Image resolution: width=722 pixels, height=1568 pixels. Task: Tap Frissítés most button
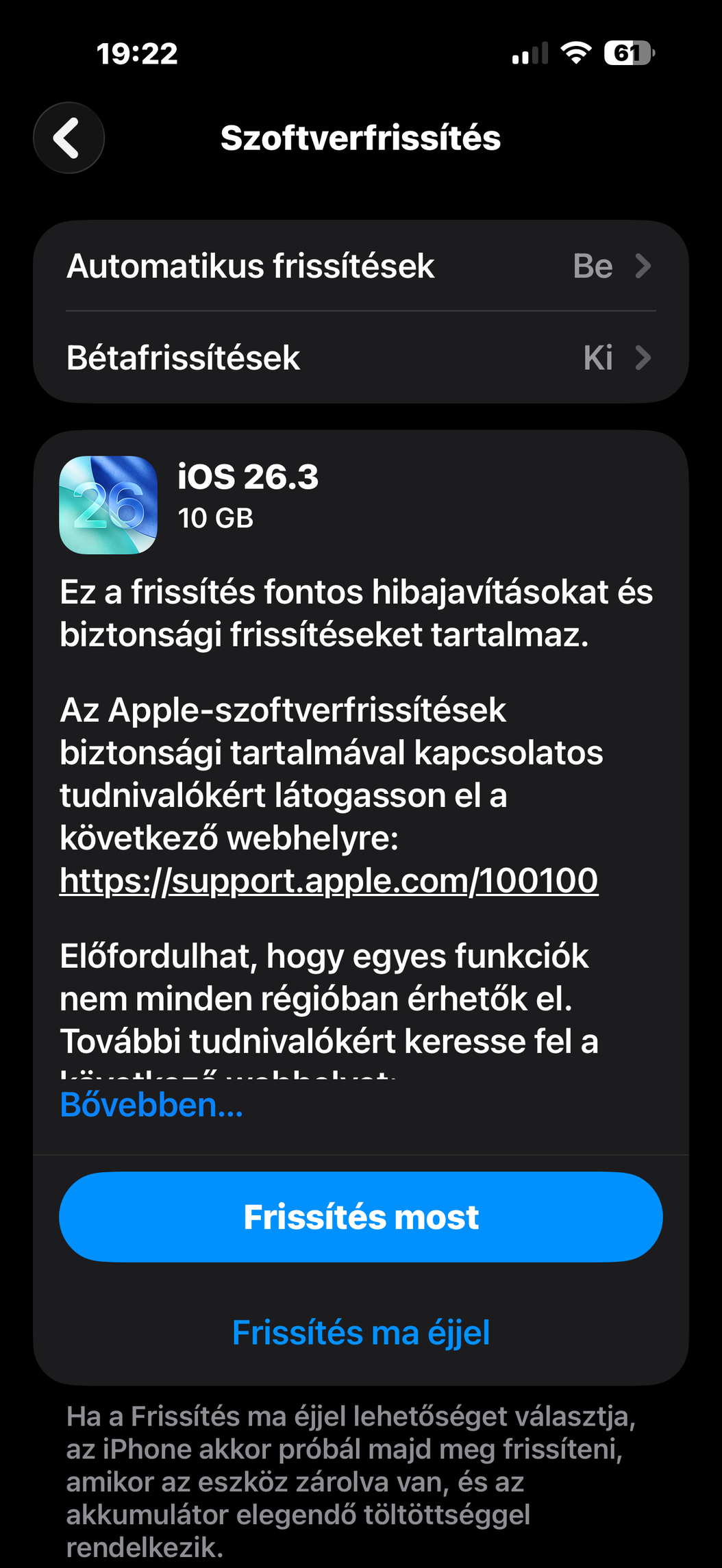pyautogui.click(x=360, y=1217)
